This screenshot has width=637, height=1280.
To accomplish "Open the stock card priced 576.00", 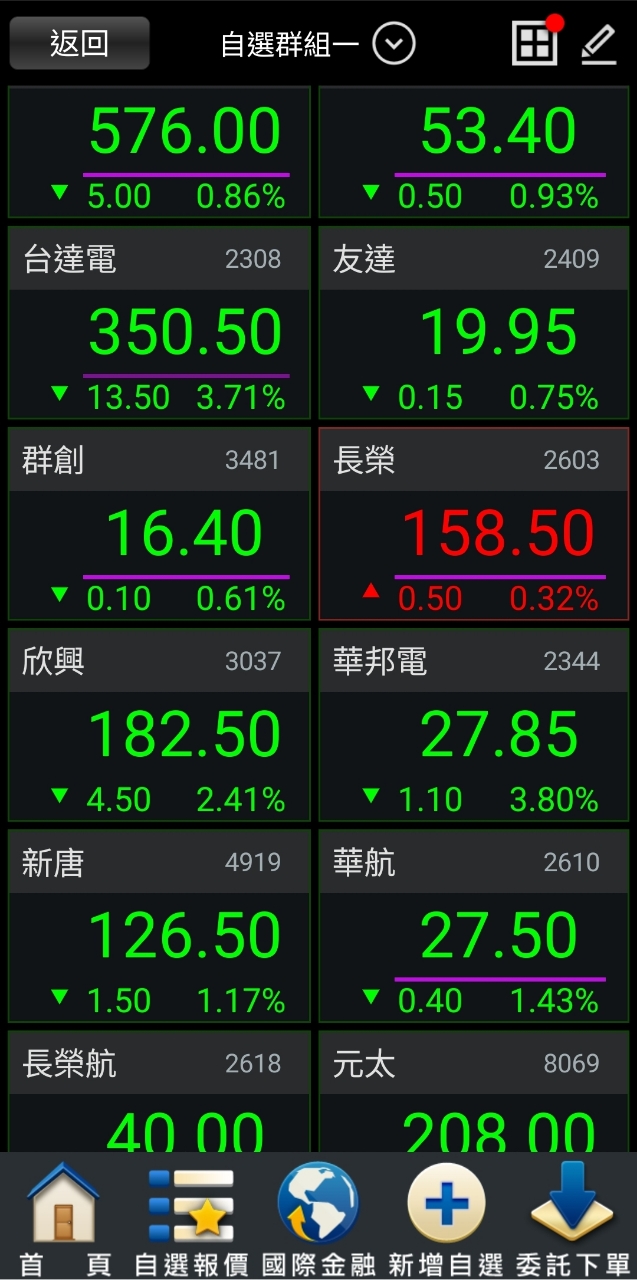I will pyautogui.click(x=159, y=152).
